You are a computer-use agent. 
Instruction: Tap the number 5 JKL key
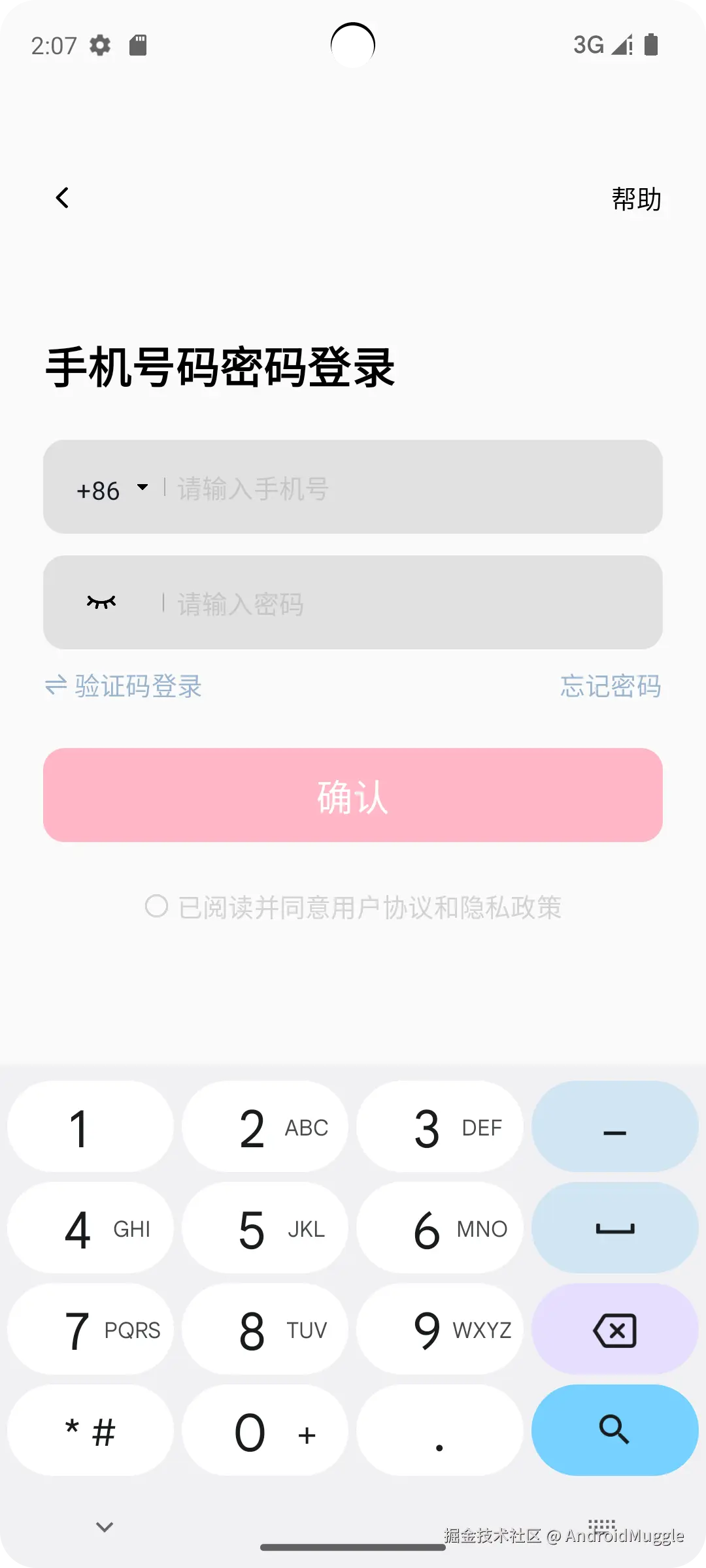click(264, 1228)
